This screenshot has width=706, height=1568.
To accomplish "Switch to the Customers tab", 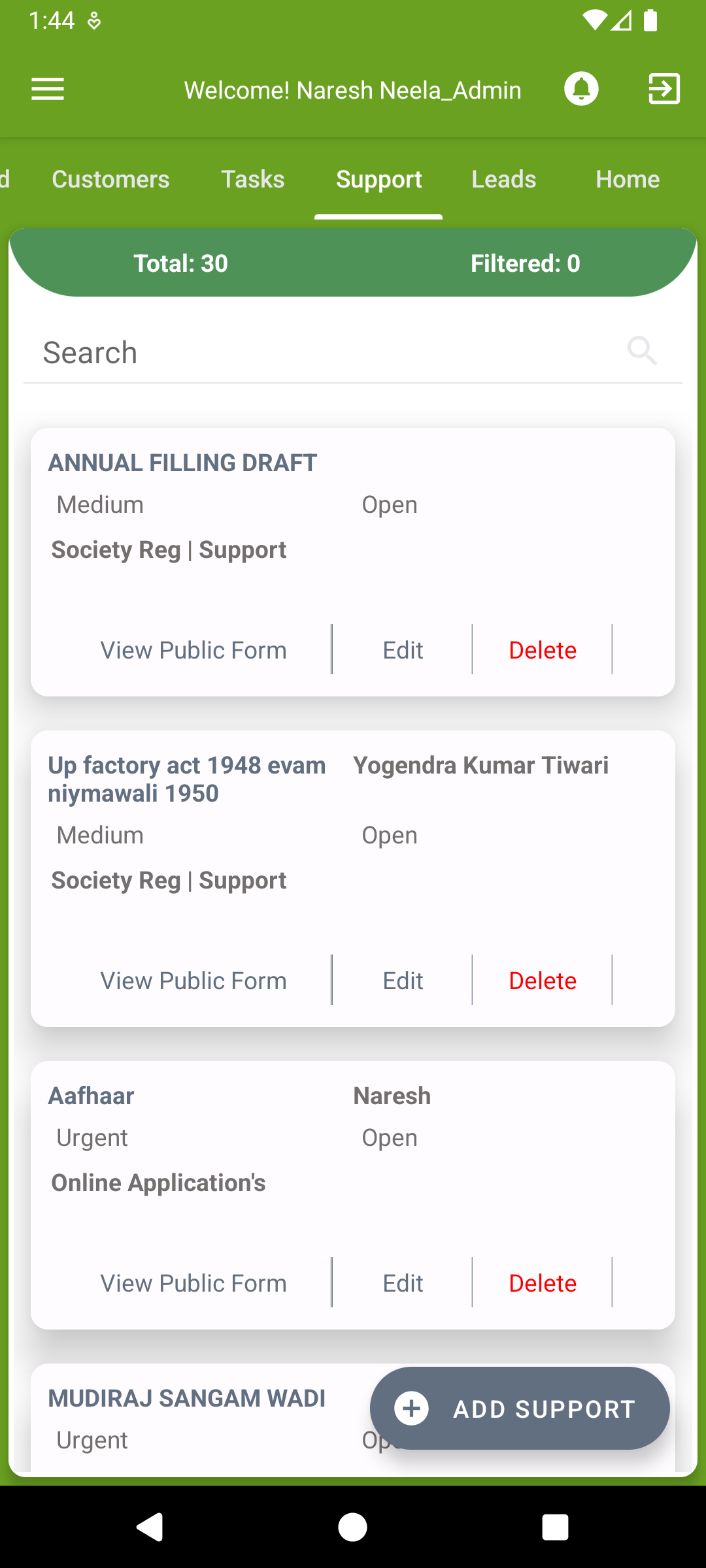I will tap(110, 179).
